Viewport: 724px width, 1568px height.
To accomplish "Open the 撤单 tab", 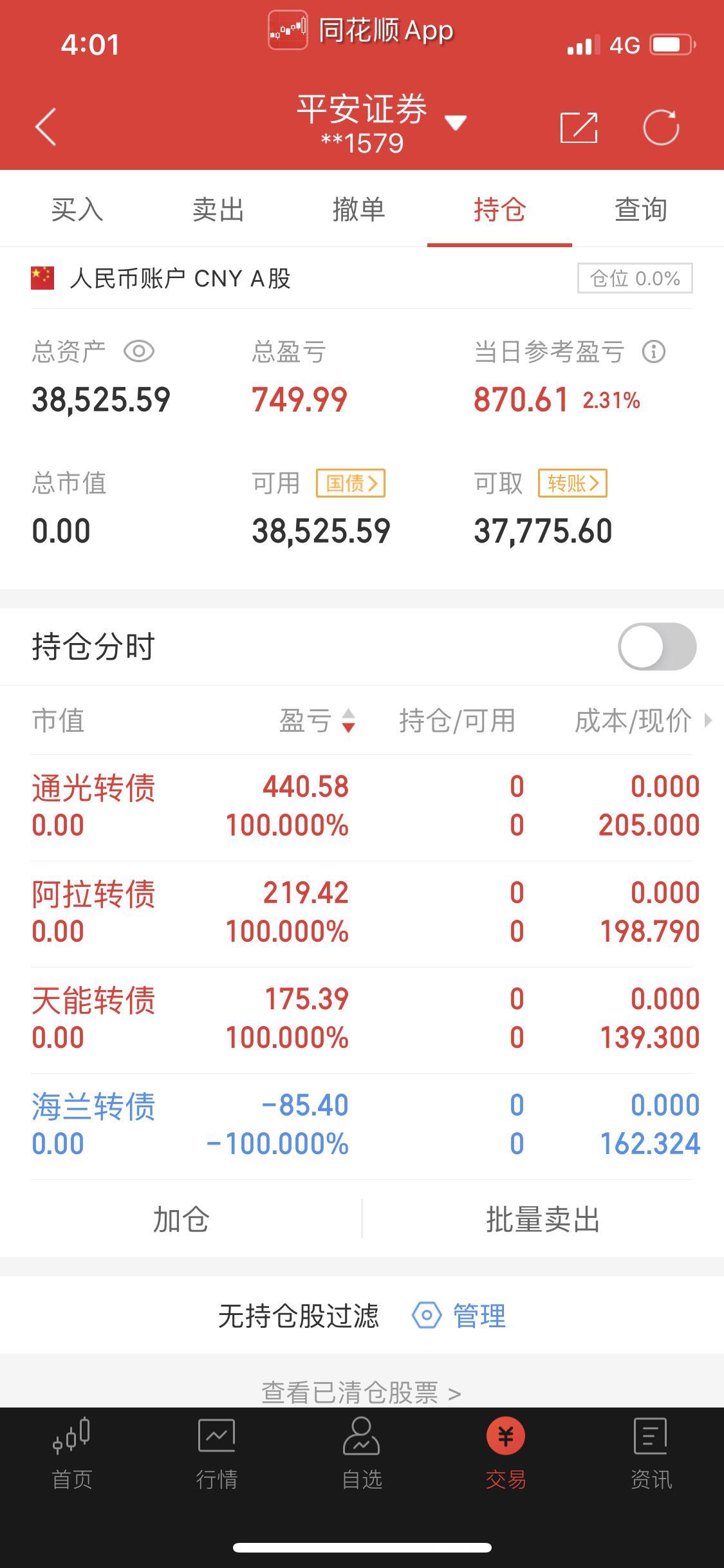I will pos(359,210).
